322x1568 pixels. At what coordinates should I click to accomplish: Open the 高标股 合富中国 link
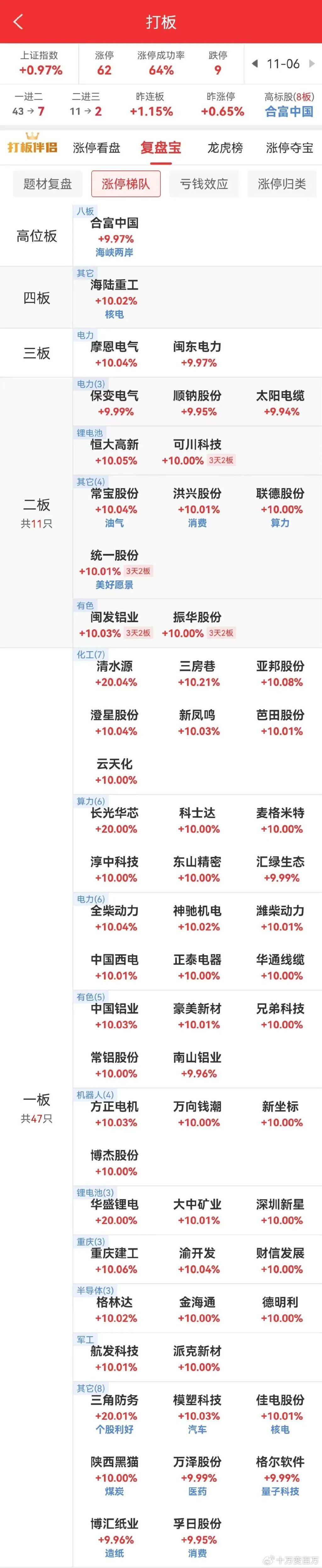[289, 111]
